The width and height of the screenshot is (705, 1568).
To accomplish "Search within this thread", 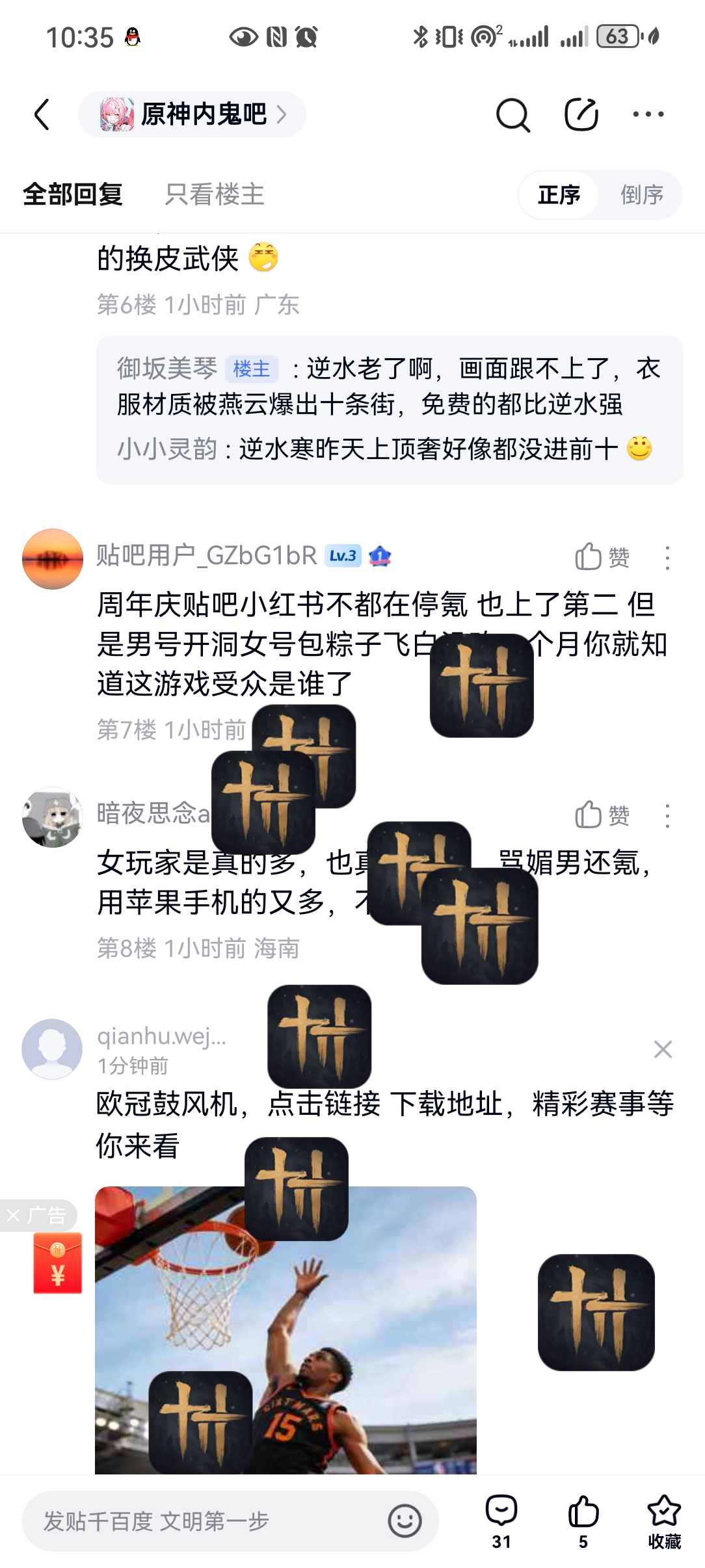I will [512, 115].
